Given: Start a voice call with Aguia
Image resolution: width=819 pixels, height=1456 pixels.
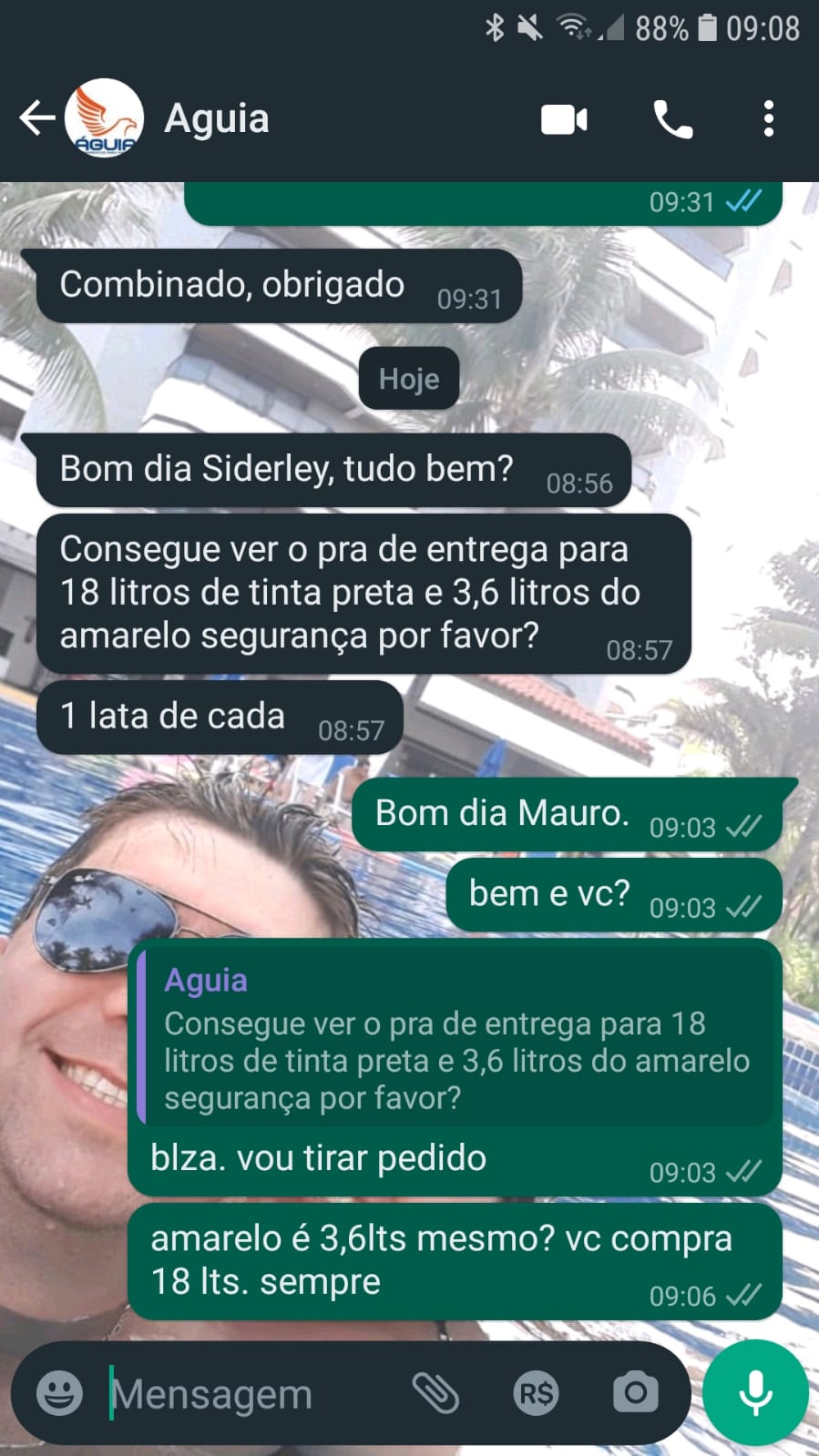Looking at the screenshot, I should pyautogui.click(x=672, y=119).
